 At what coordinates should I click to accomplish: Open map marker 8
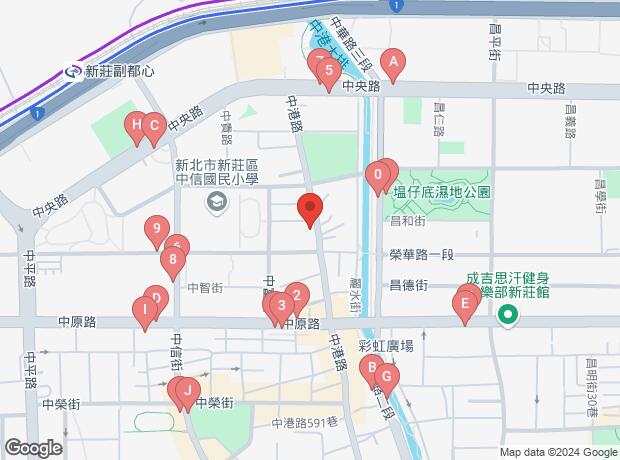[x=172, y=263]
